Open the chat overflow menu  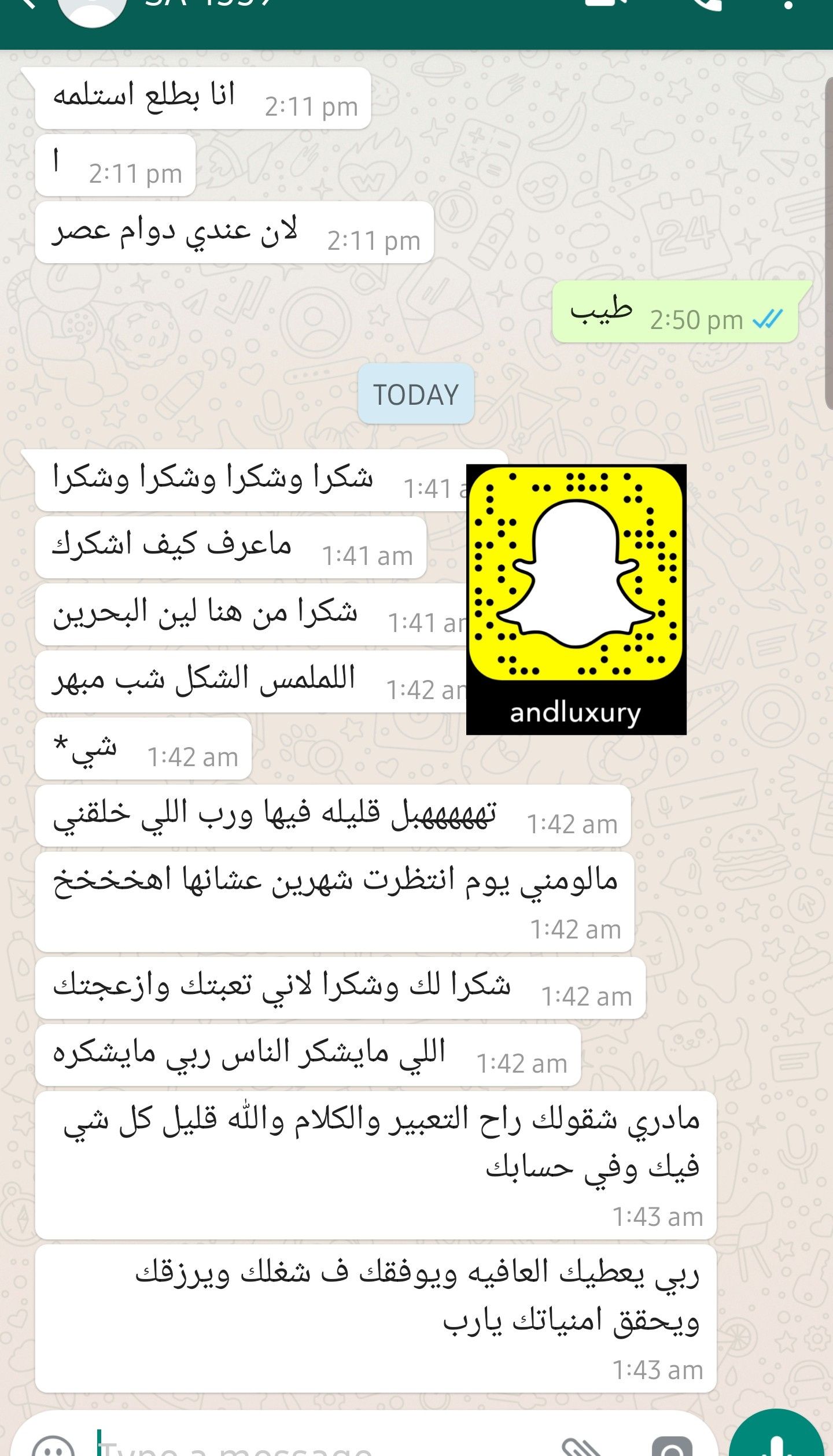pyautogui.click(x=788, y=5)
